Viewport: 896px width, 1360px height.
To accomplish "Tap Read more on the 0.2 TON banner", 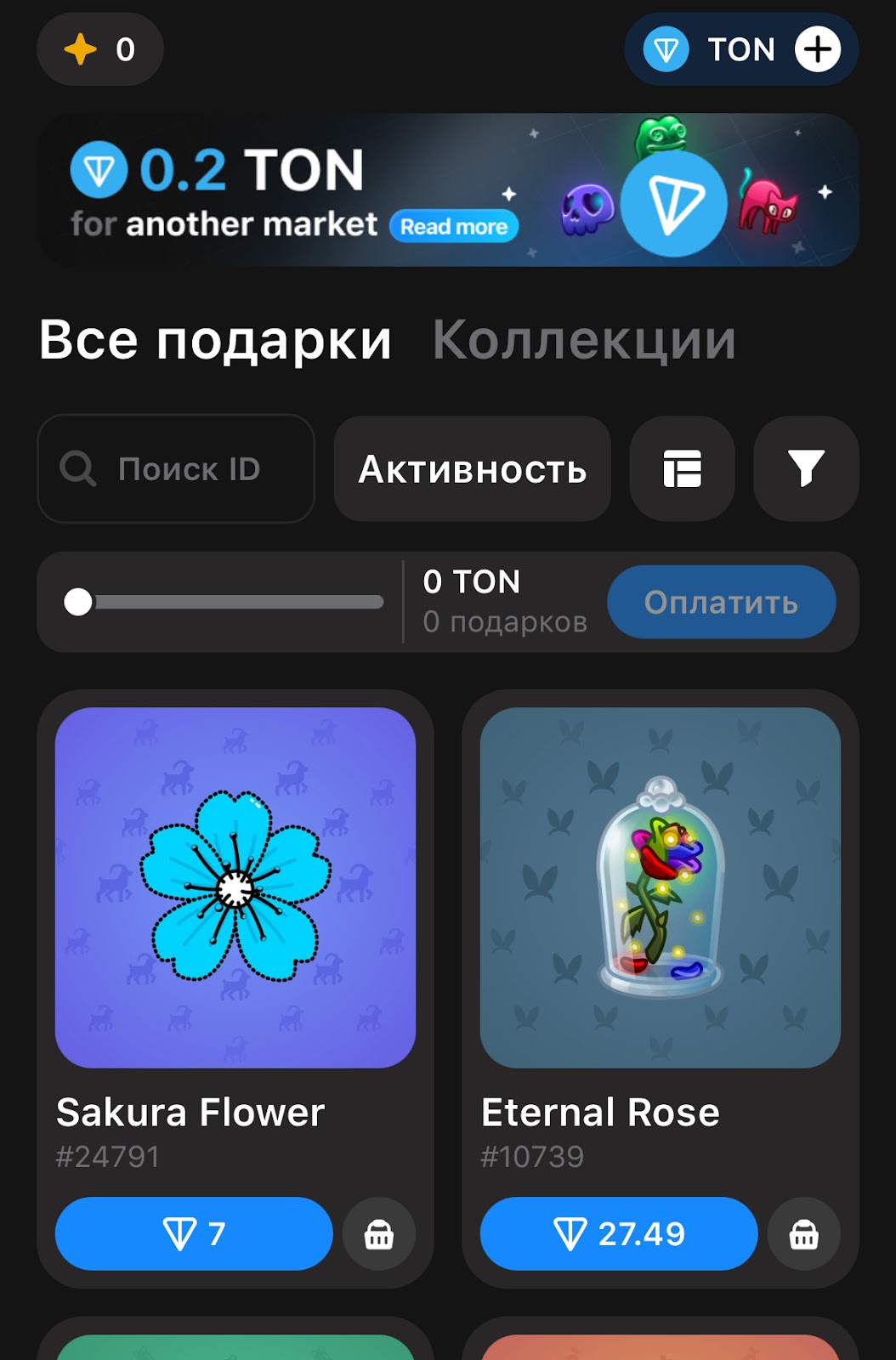I will (454, 227).
